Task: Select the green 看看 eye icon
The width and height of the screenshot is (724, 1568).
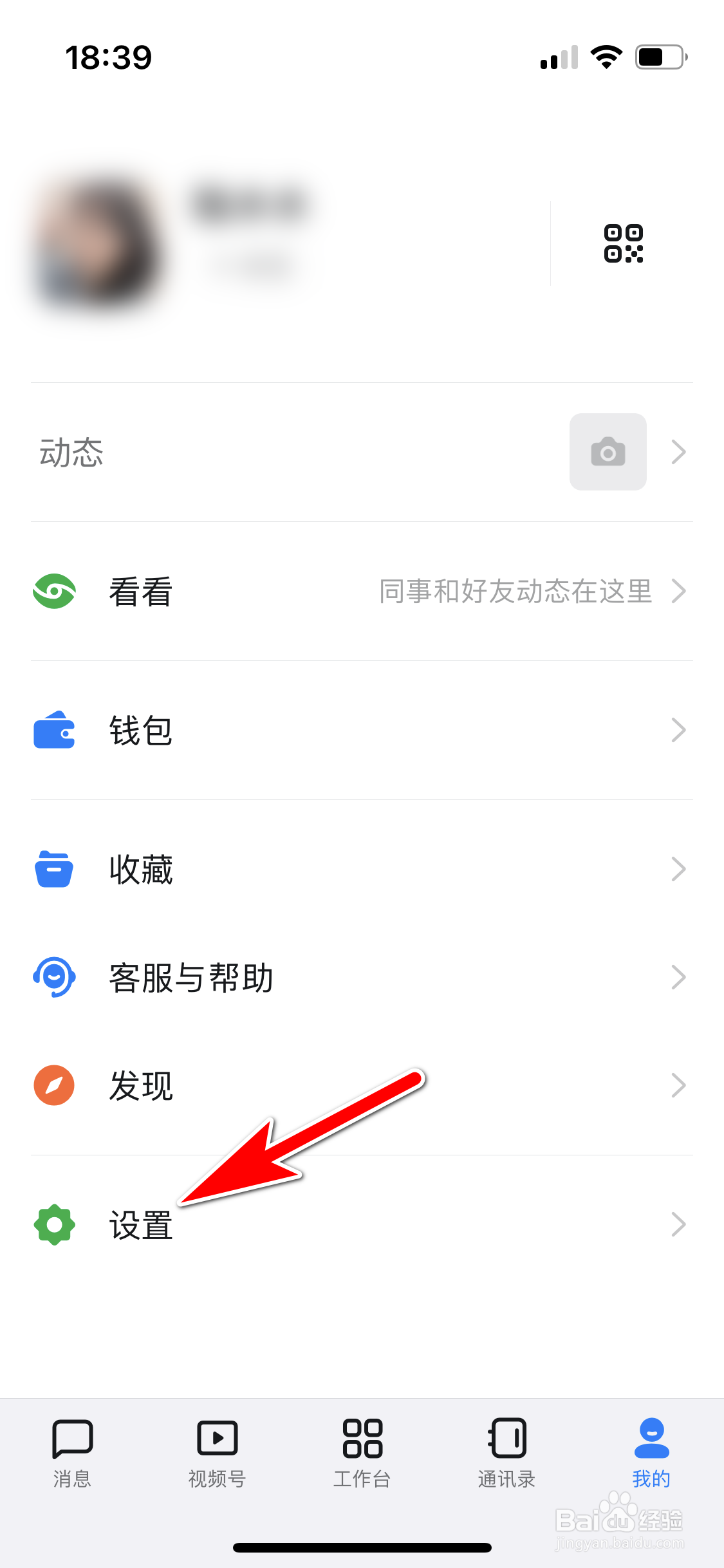Action: 54,591
